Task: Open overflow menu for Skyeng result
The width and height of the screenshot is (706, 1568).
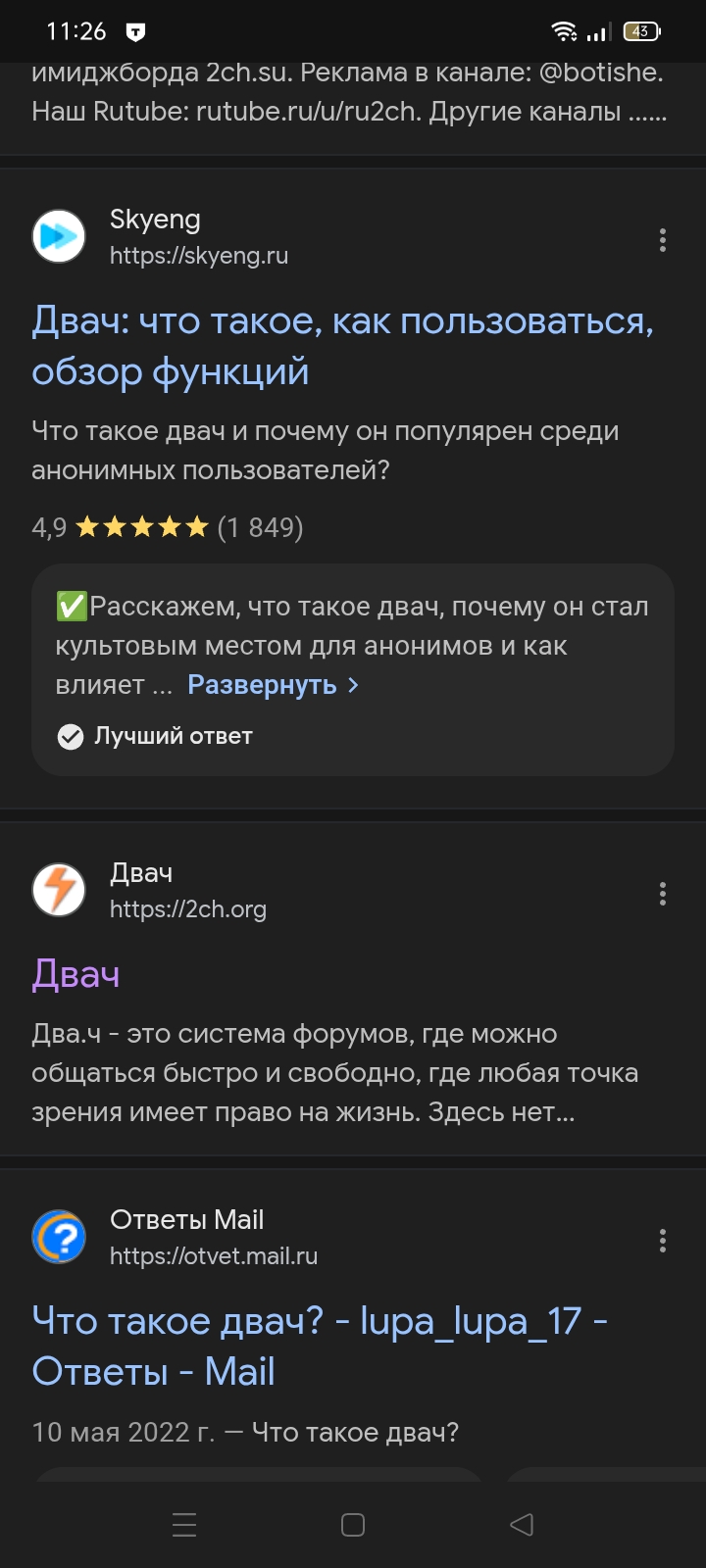Action: pyautogui.click(x=663, y=240)
